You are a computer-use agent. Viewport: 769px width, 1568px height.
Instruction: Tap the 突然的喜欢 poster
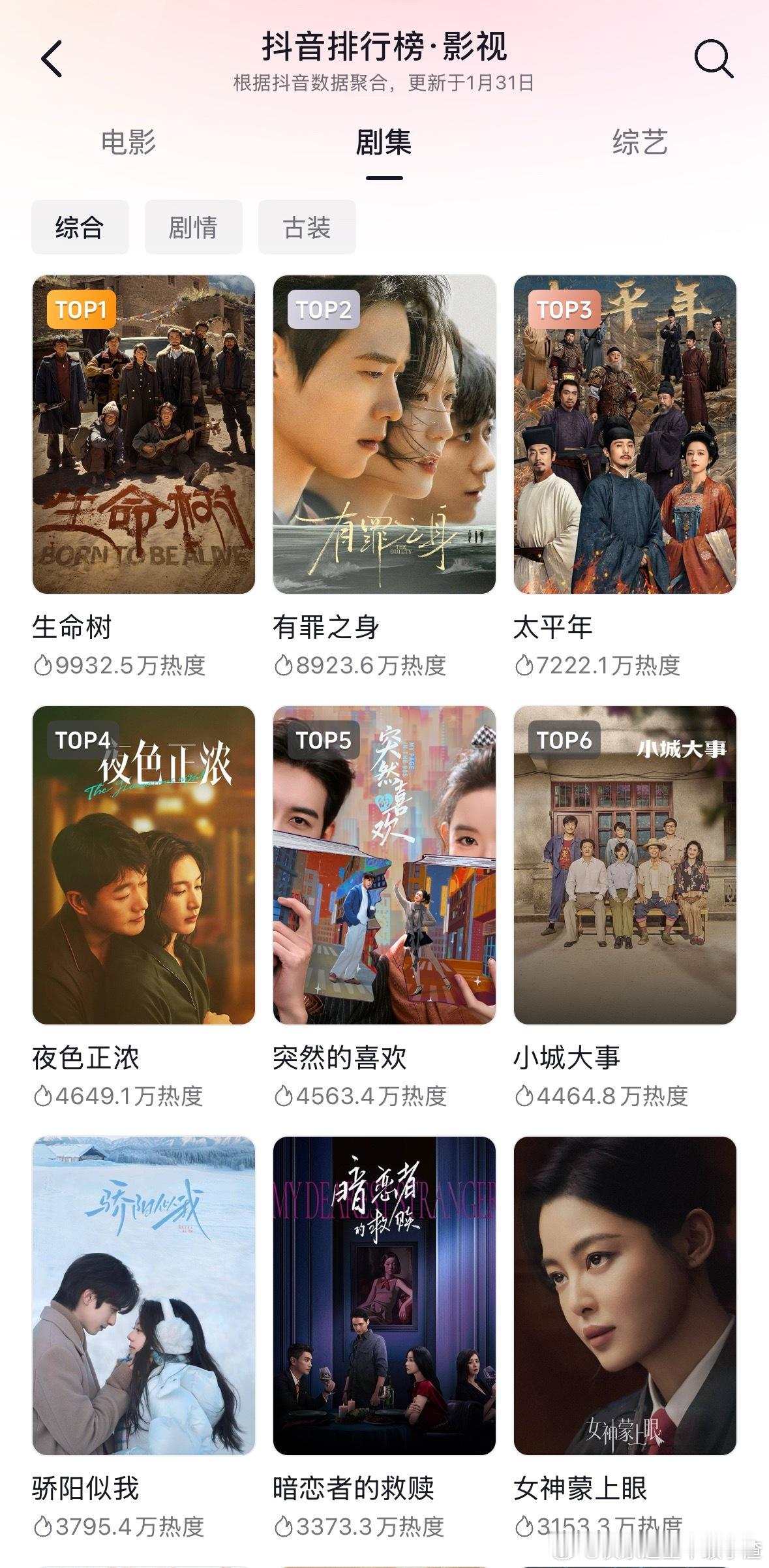[384, 865]
